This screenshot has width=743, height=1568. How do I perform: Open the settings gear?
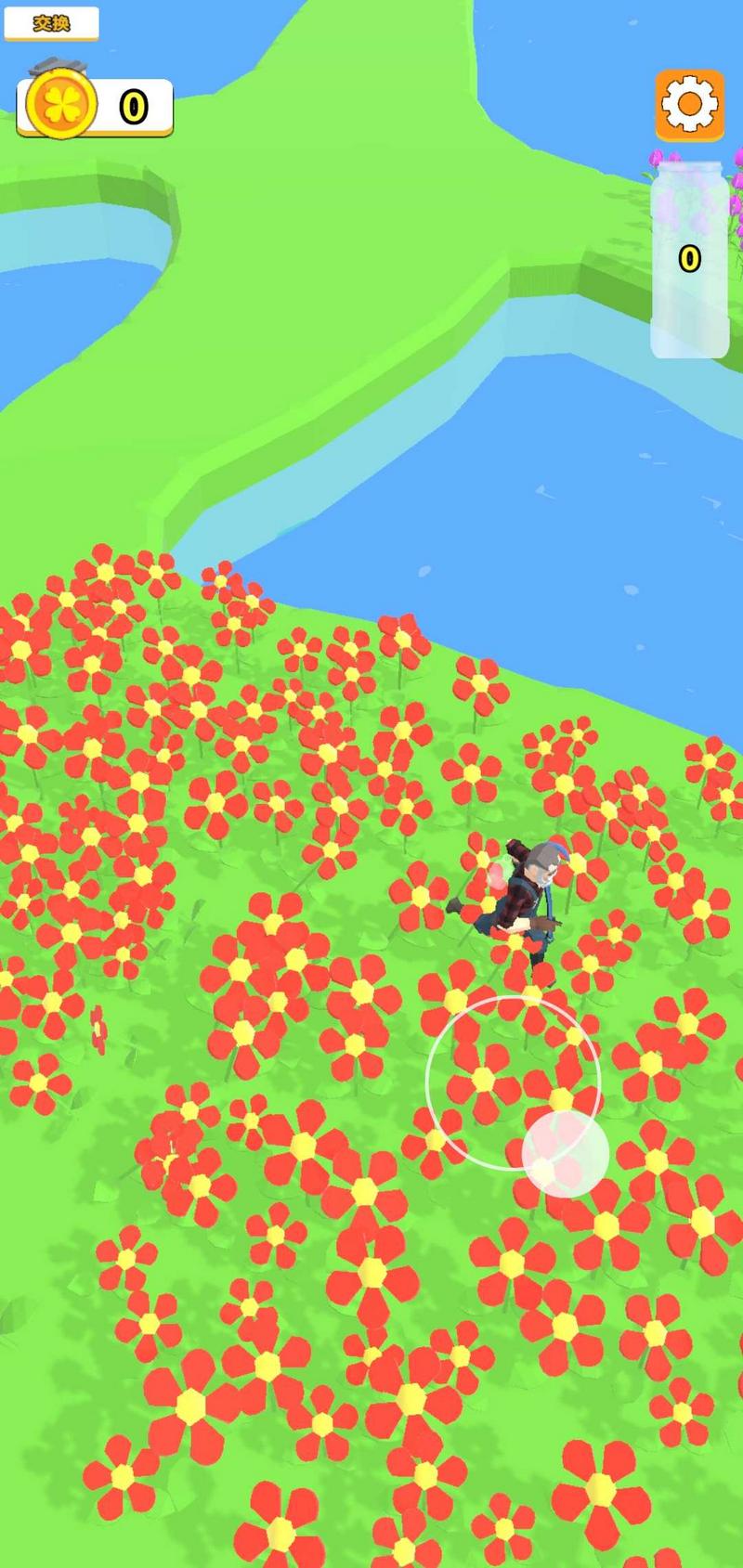(689, 104)
